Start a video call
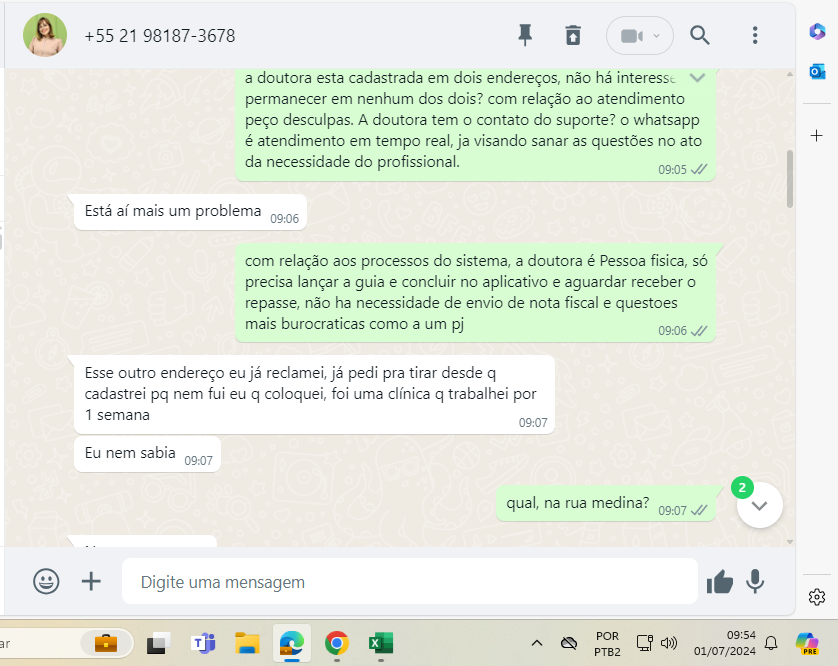This screenshot has height=666, width=838. (639, 36)
